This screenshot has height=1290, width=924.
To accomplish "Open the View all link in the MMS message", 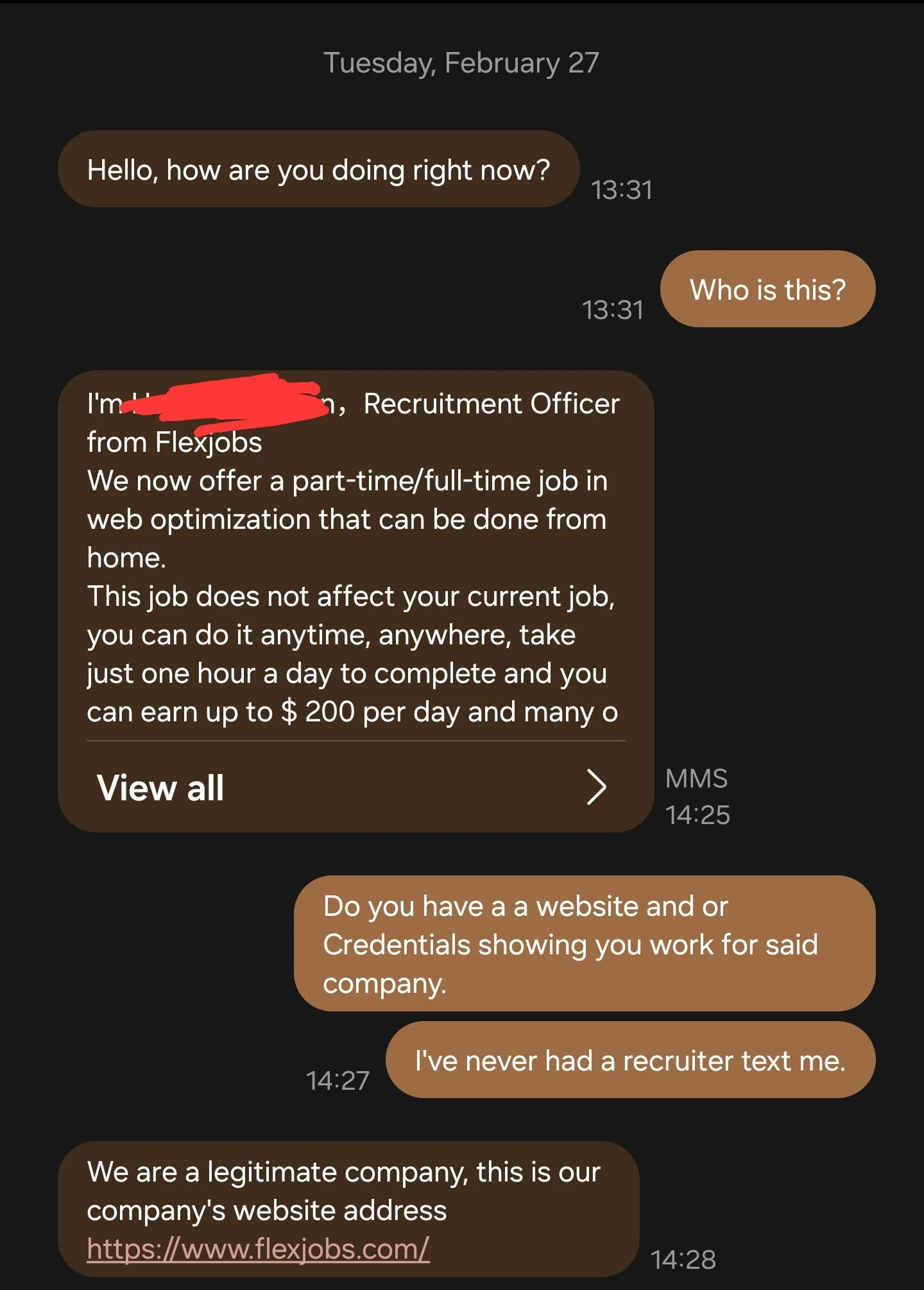I will (160, 788).
